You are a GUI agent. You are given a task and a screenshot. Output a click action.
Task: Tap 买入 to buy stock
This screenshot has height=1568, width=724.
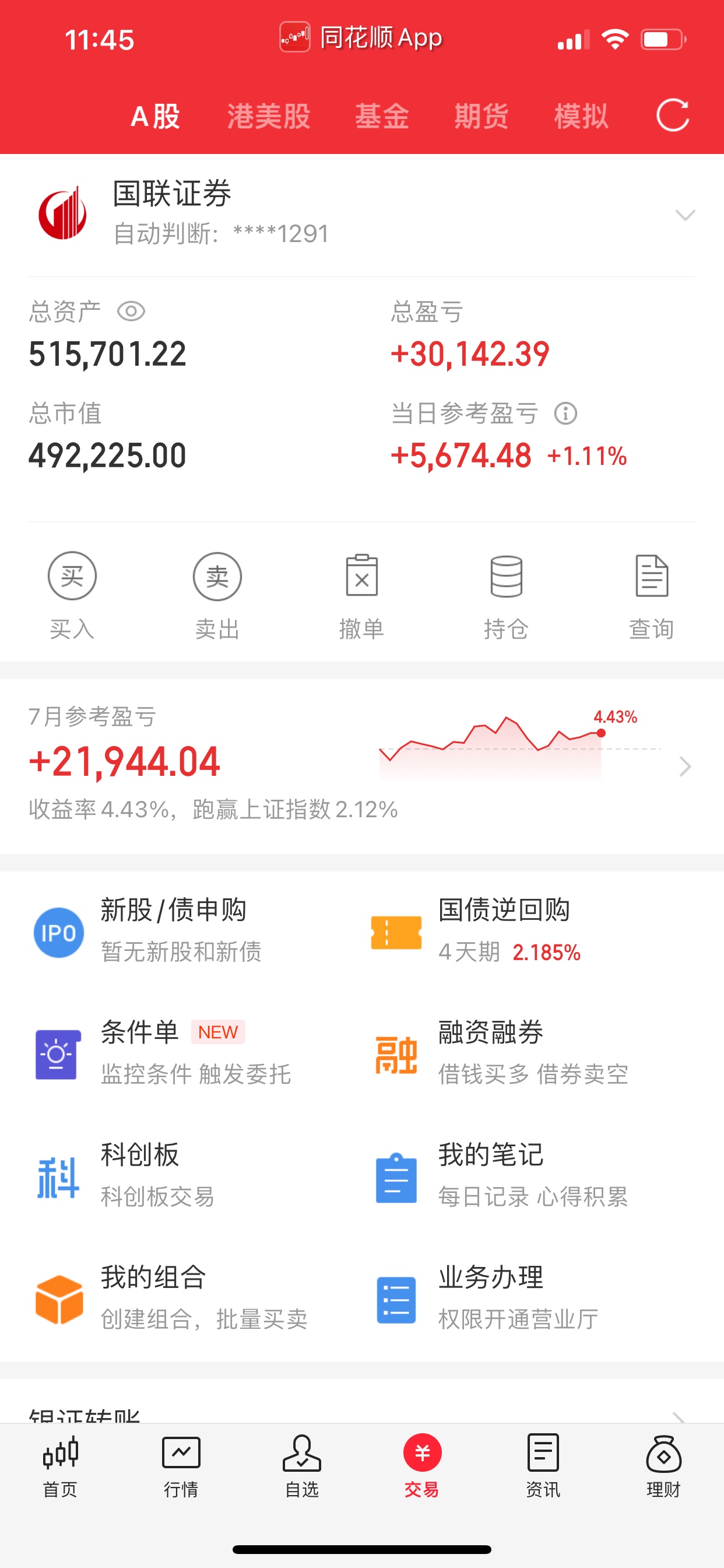coord(72,594)
